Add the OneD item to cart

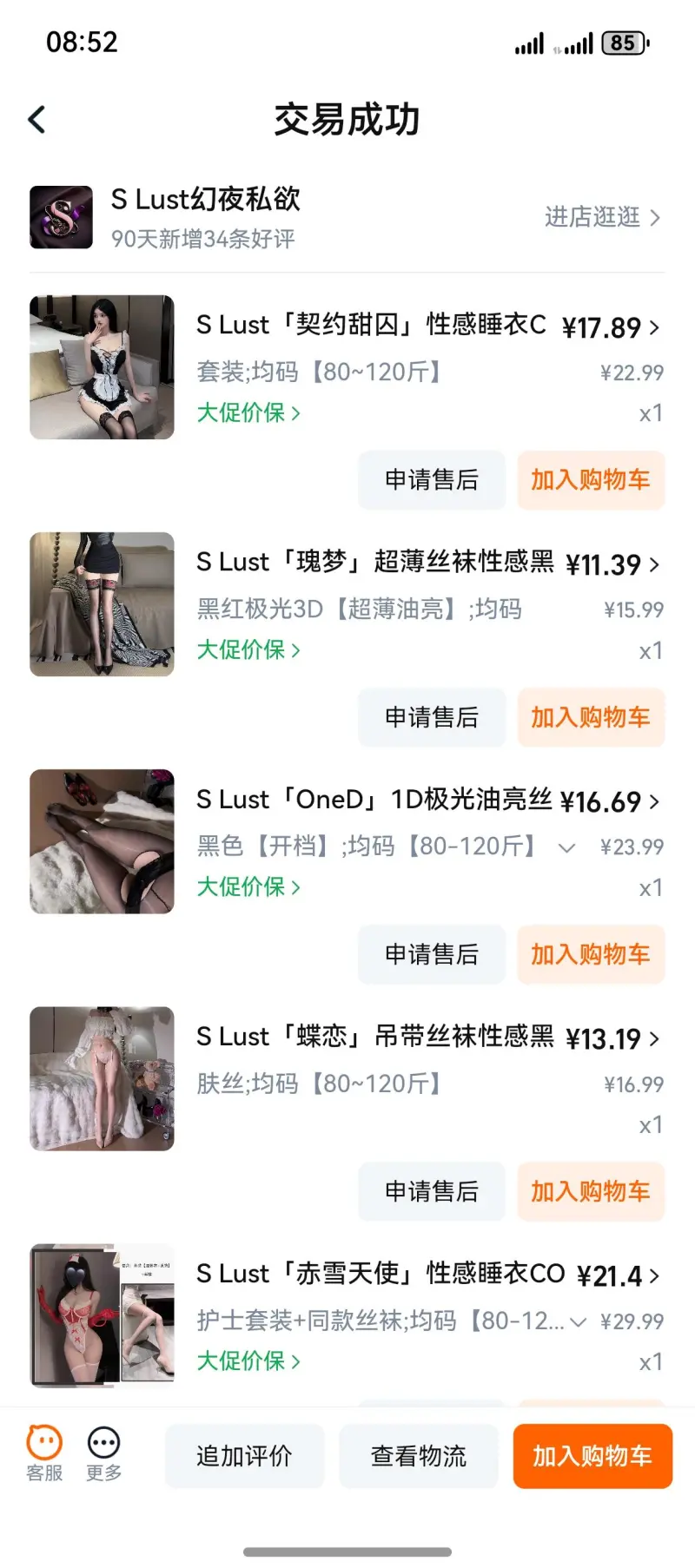point(591,954)
